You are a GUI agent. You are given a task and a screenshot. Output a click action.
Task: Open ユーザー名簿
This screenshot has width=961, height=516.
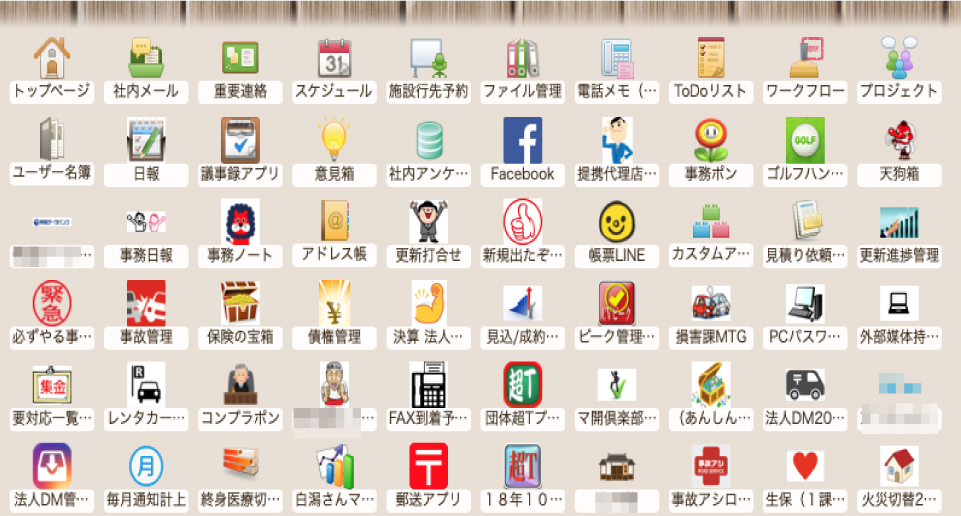(52, 141)
